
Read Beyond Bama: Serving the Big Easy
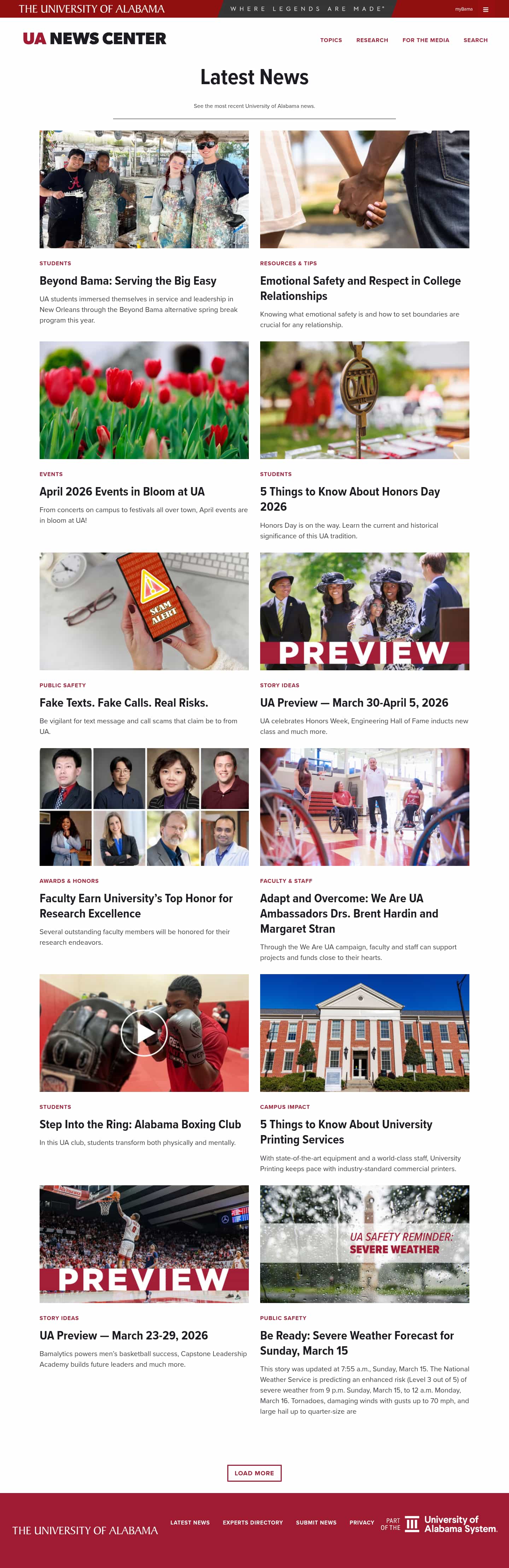click(128, 280)
